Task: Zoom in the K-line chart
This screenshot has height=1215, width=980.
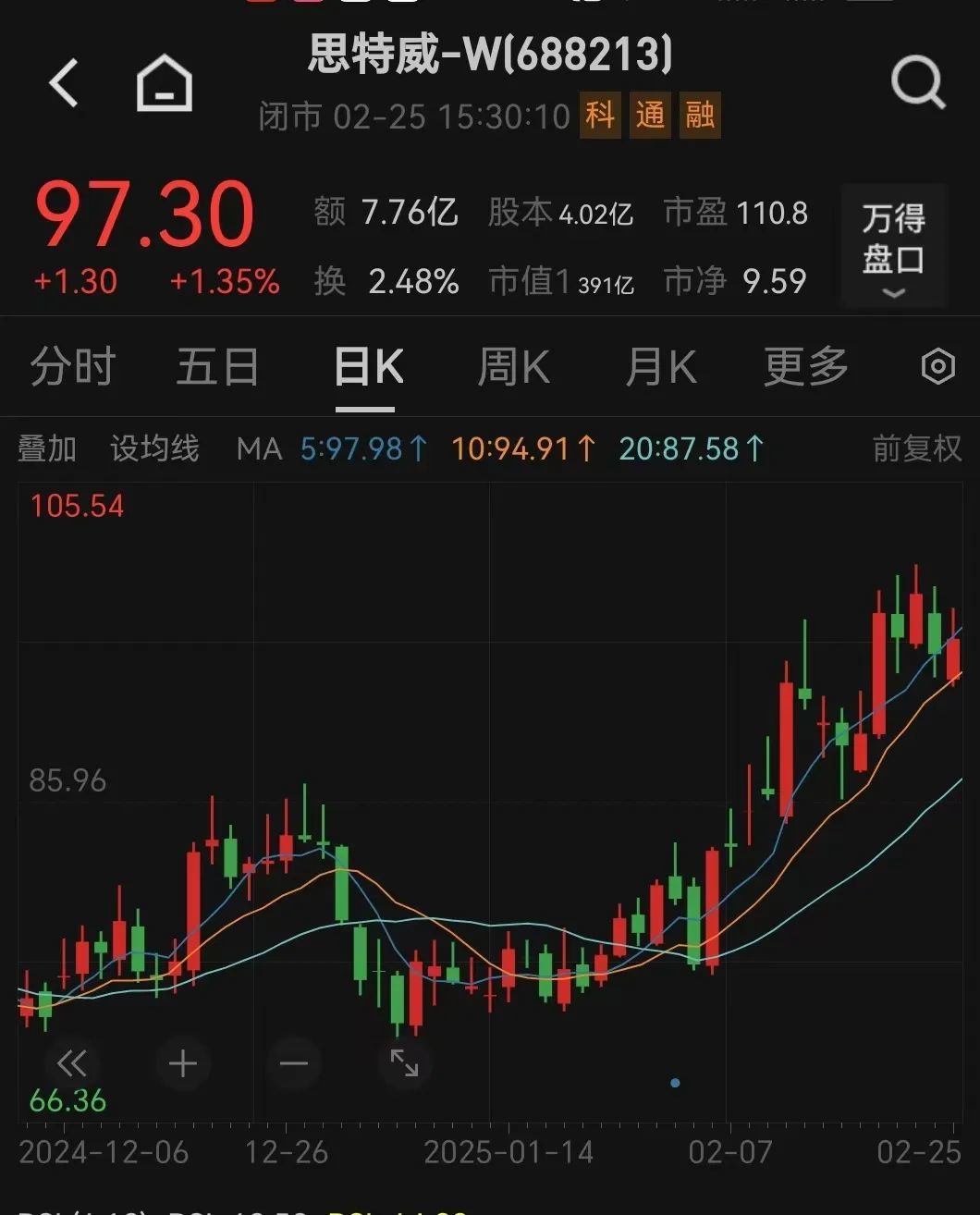Action: (x=183, y=1063)
